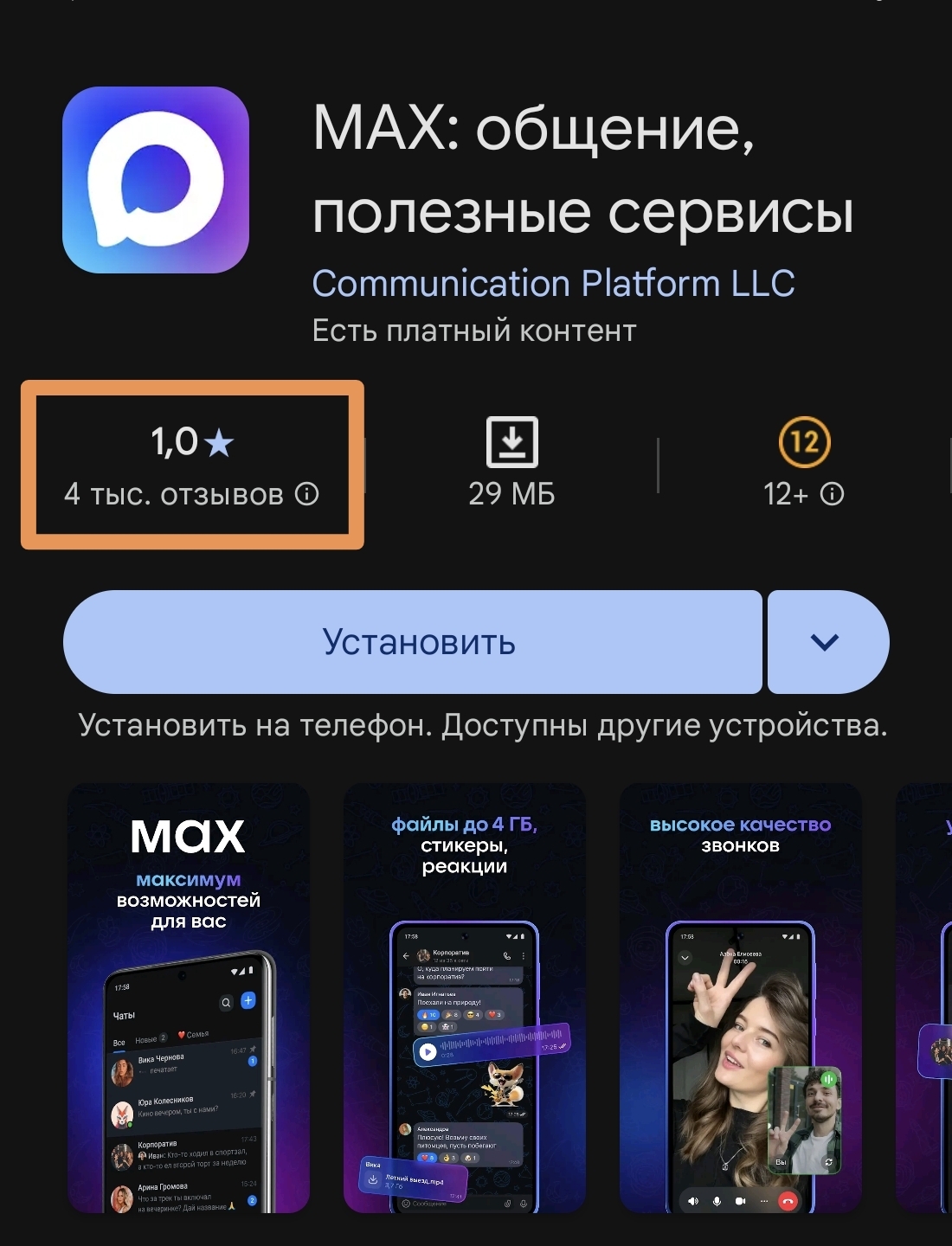View the 'высокое качество звонков' screenshot
Screen dimensions: 952x1246
click(x=741, y=998)
